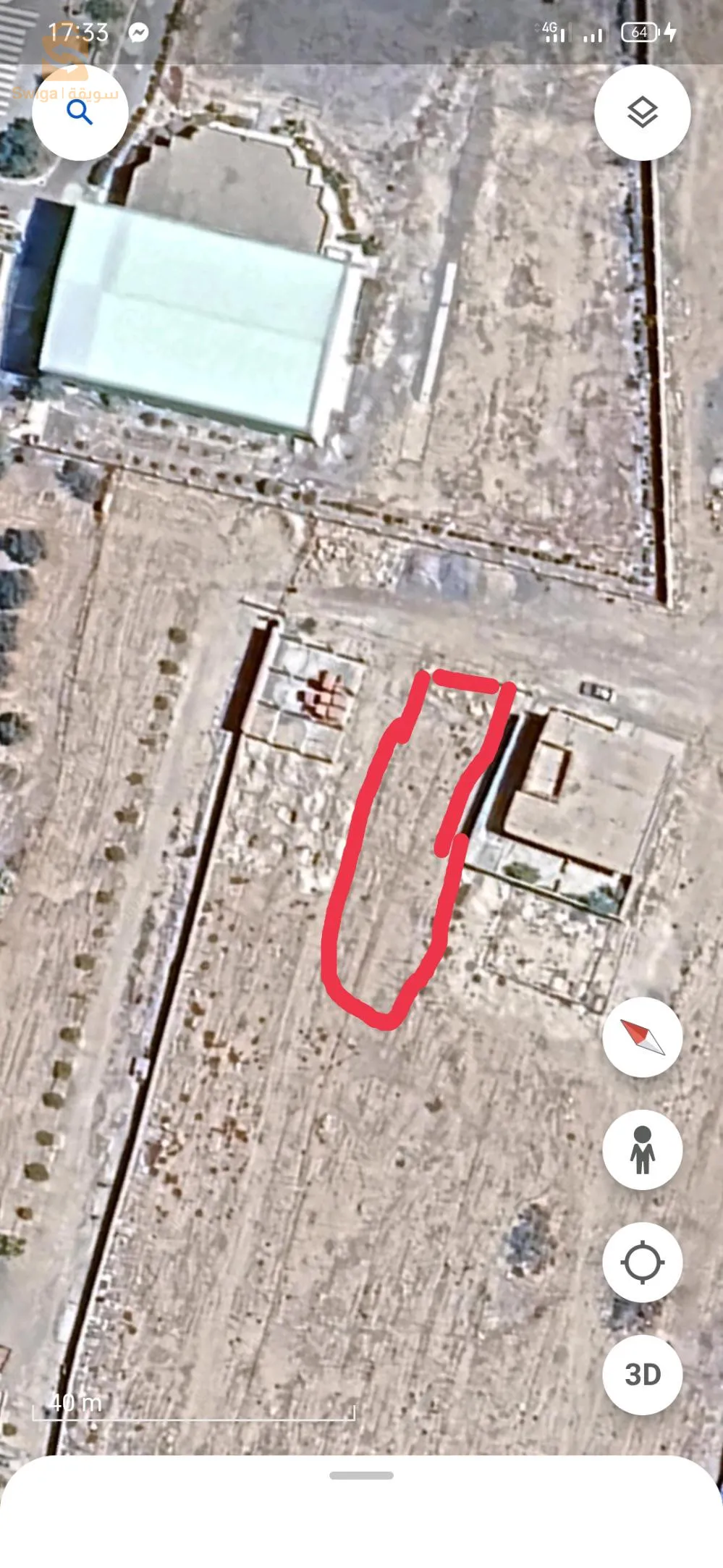723x1568 pixels.
Task: Enter Street View with the pegman
Action: point(642,1150)
